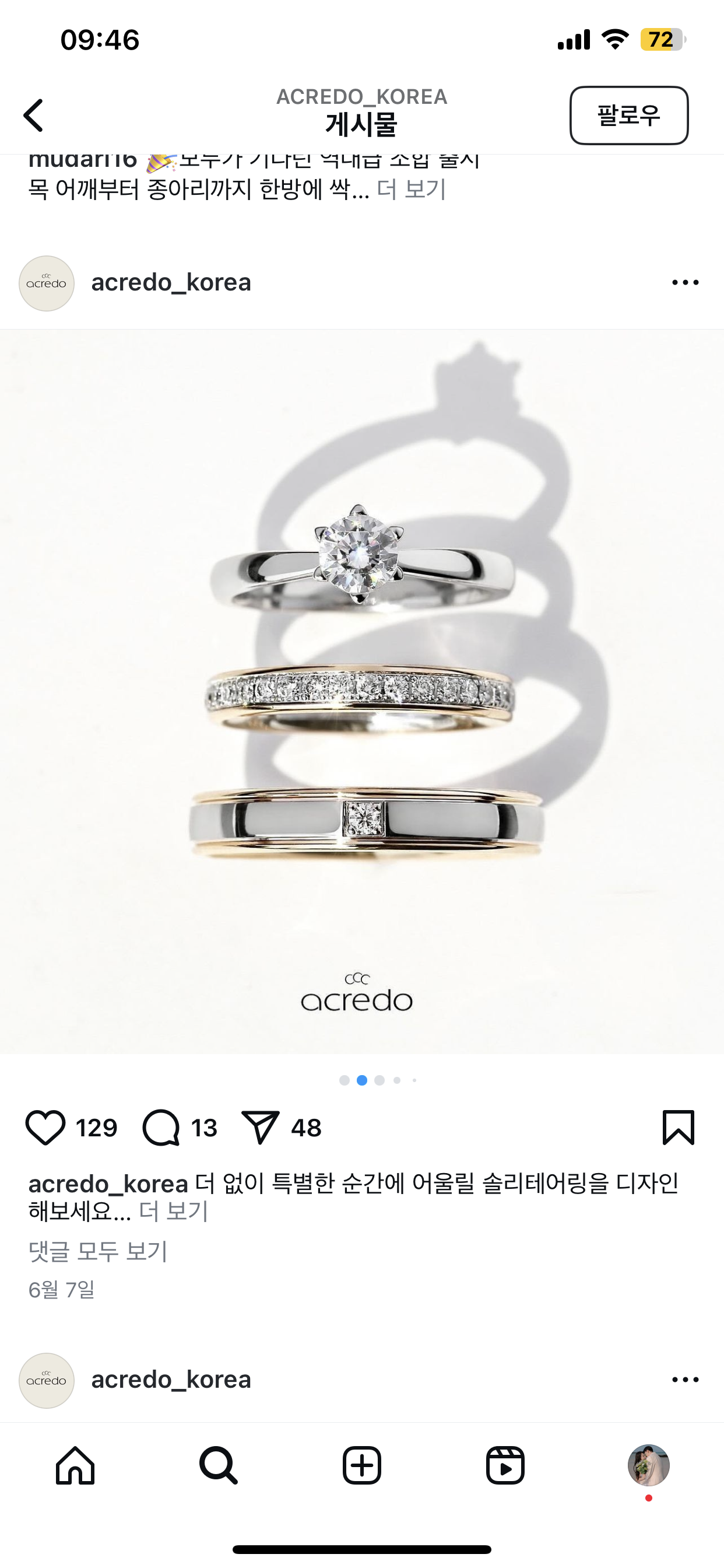Image resolution: width=724 pixels, height=1568 pixels.
Task: Bookmark the acredo ring post
Action: click(678, 1128)
